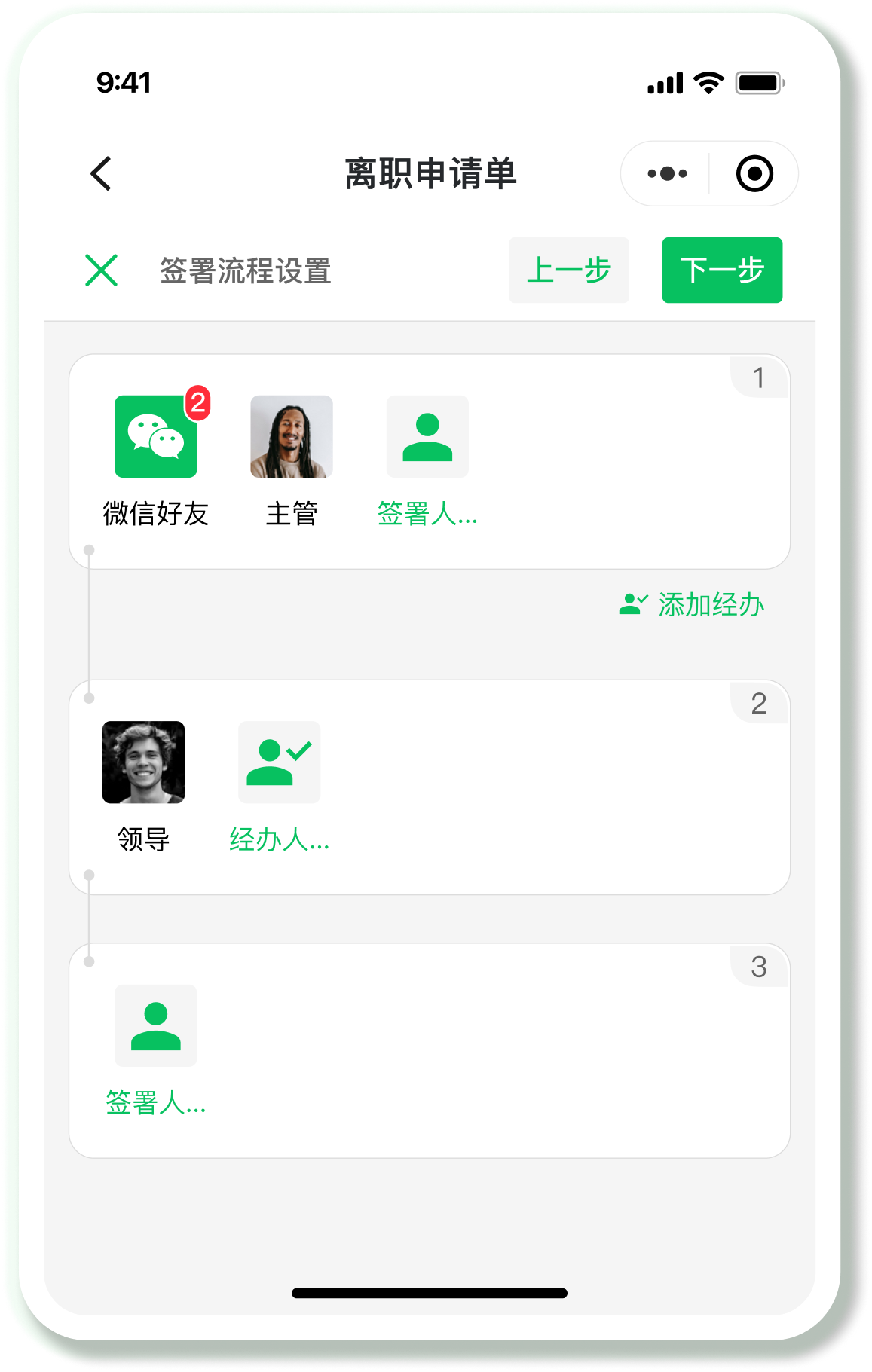Close the 签署流程设置 panel with the X
Image resolution: width=872 pixels, height=1372 pixels.
(102, 270)
